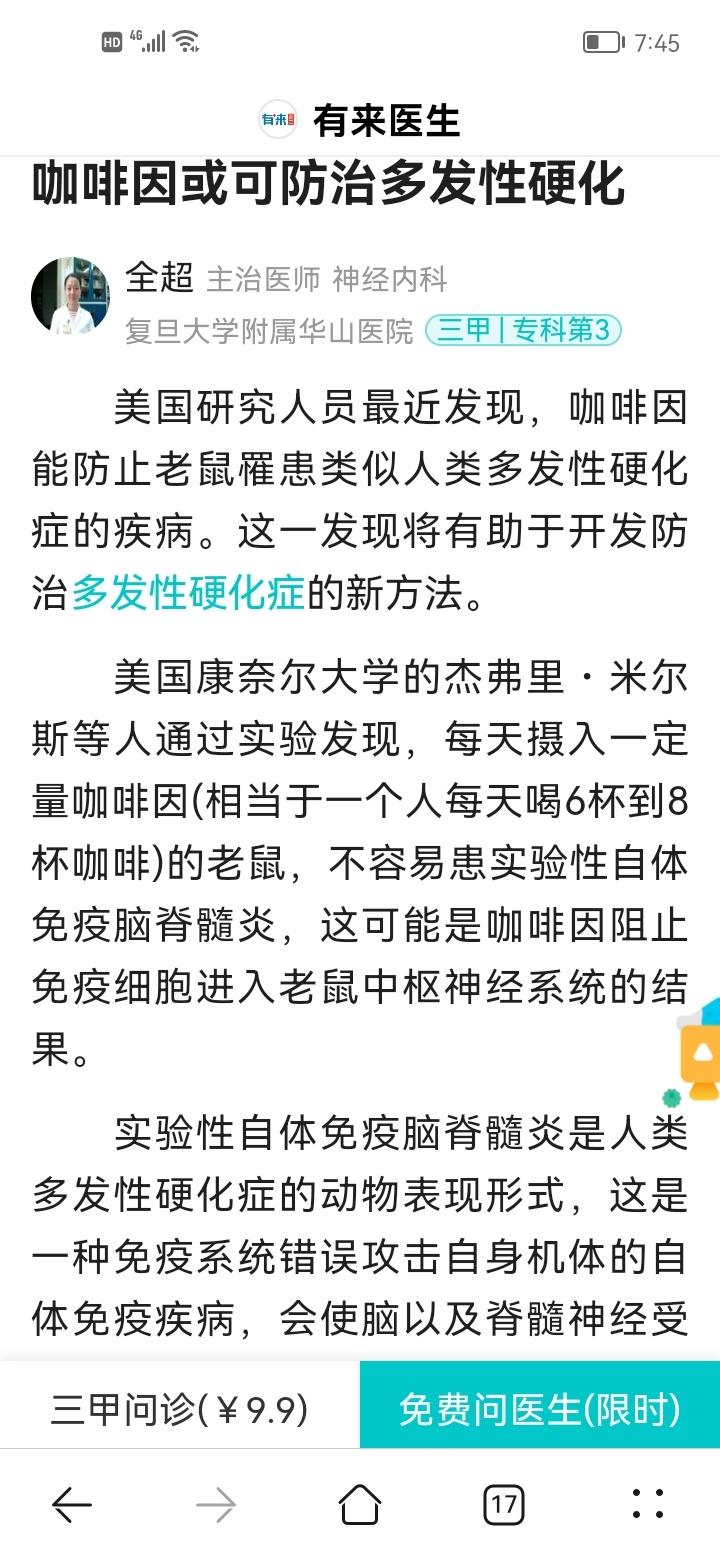Open the browser four-dot menu
The width and height of the screenshot is (720, 1560).
click(648, 1504)
